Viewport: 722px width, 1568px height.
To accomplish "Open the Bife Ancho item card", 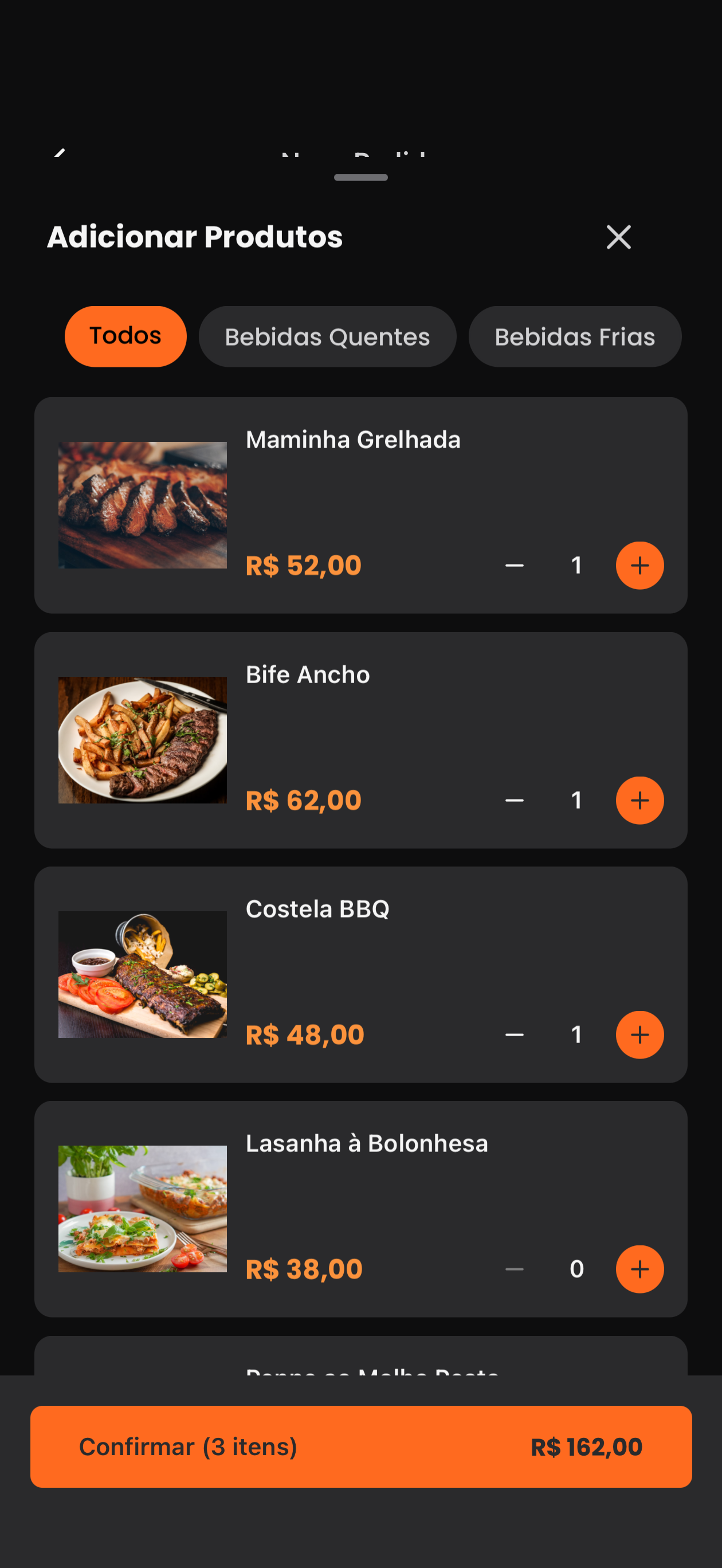I will pyautogui.click(x=308, y=675).
